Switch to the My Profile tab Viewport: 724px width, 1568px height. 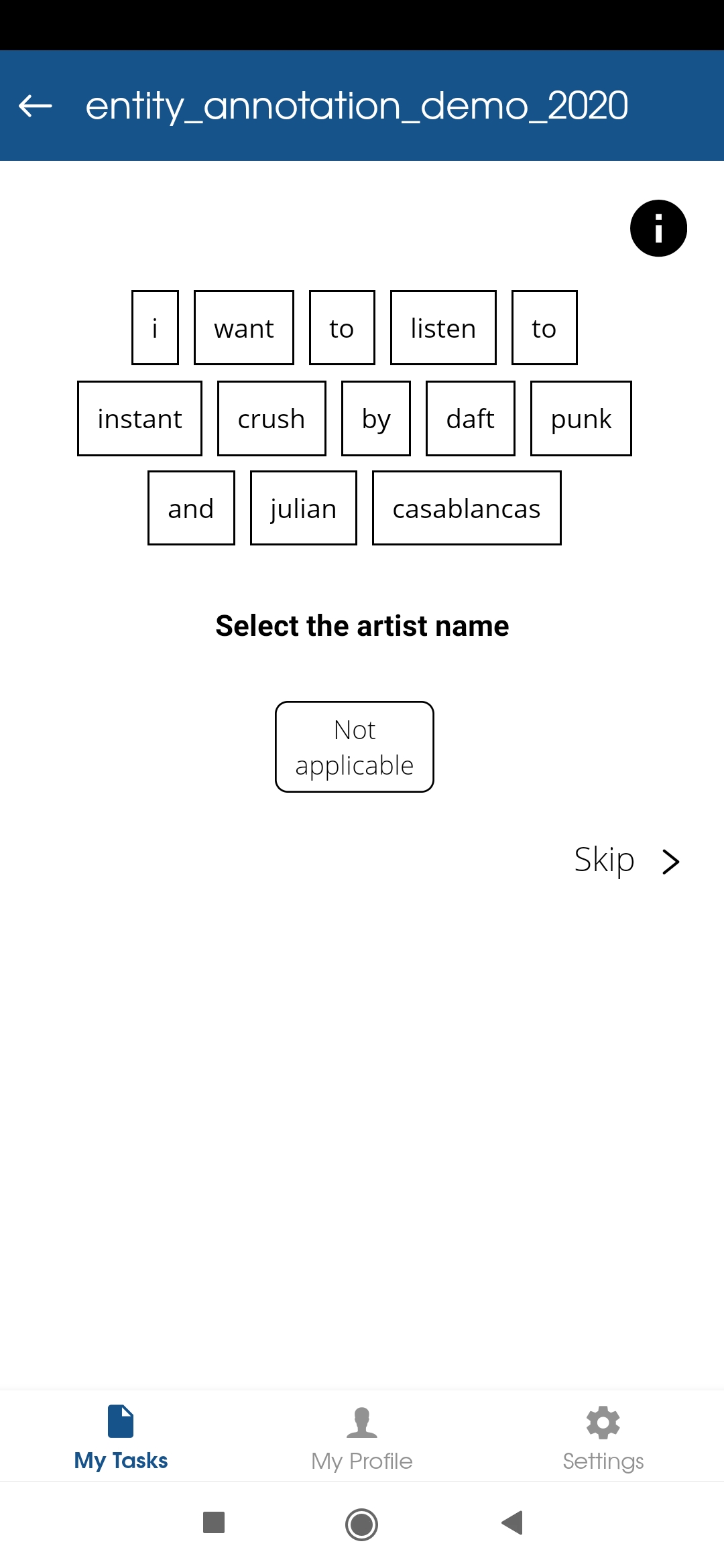[362, 1439]
